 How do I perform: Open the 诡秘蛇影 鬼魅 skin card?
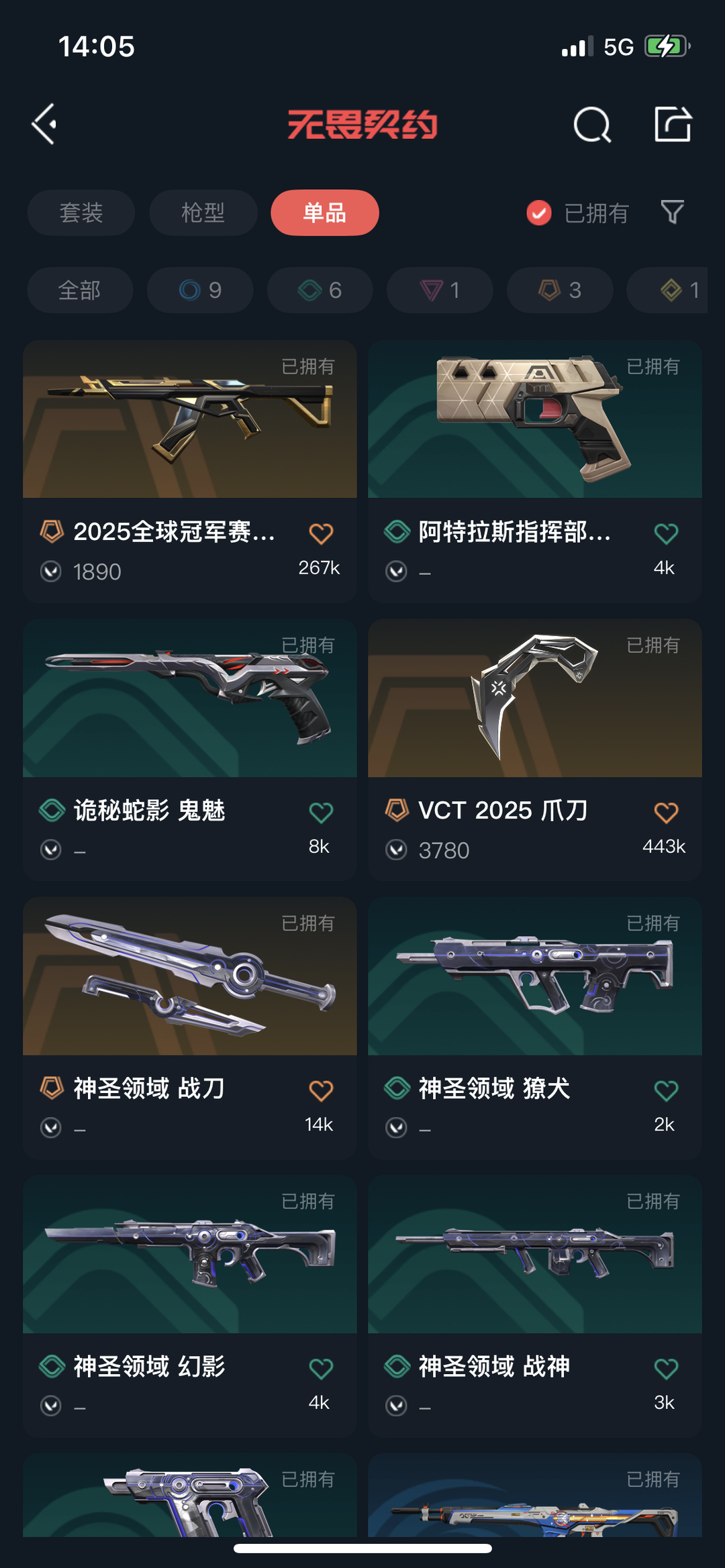[x=190, y=749]
